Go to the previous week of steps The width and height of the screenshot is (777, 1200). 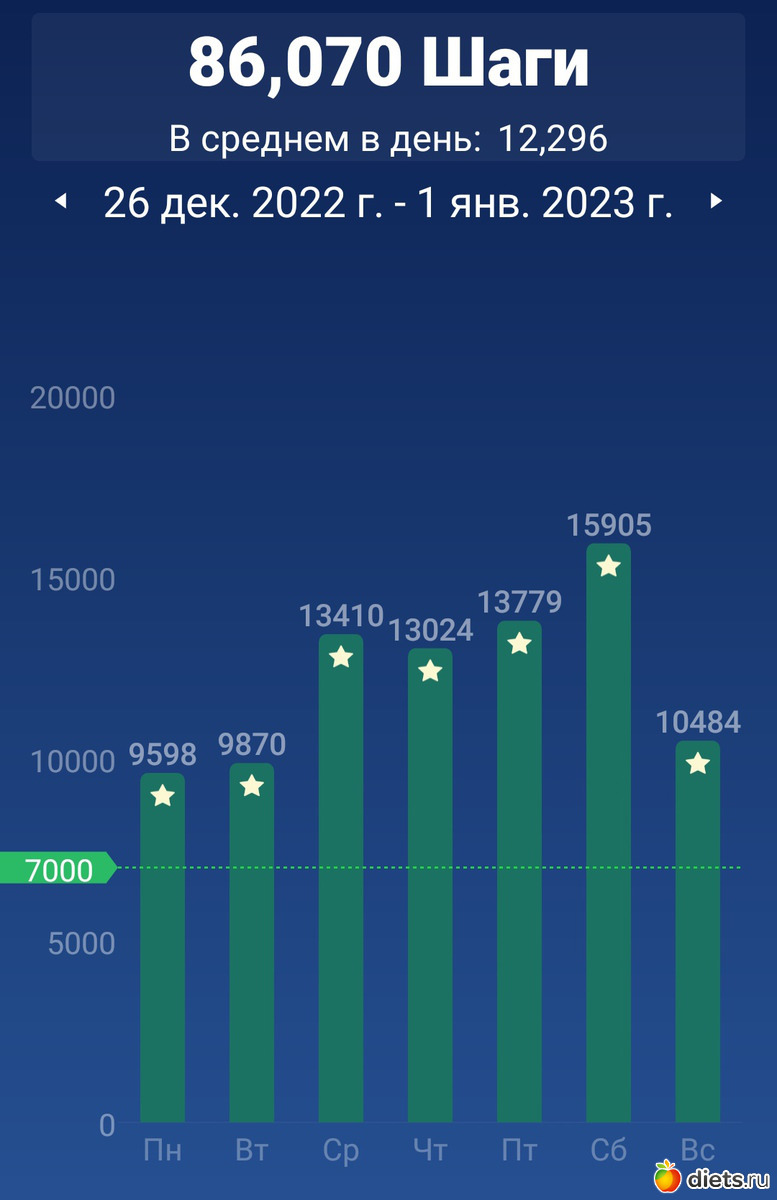(61, 202)
